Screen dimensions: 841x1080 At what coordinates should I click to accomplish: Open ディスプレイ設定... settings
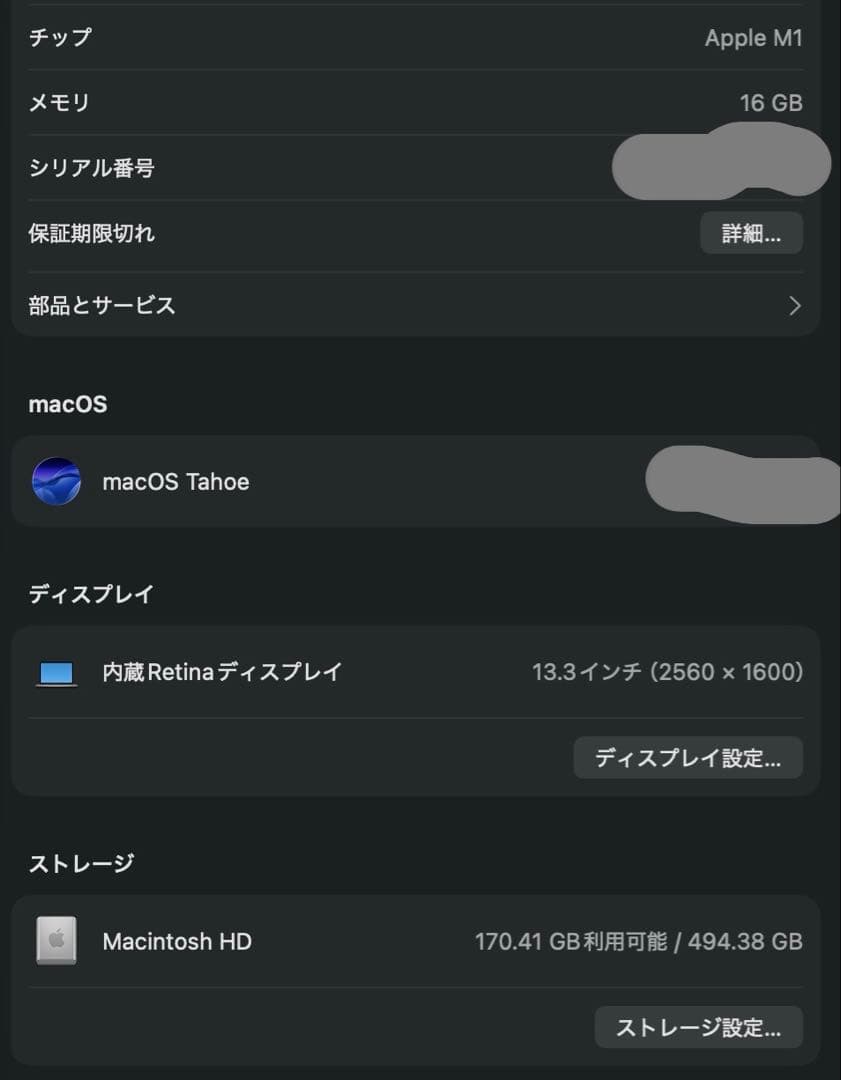pos(688,757)
